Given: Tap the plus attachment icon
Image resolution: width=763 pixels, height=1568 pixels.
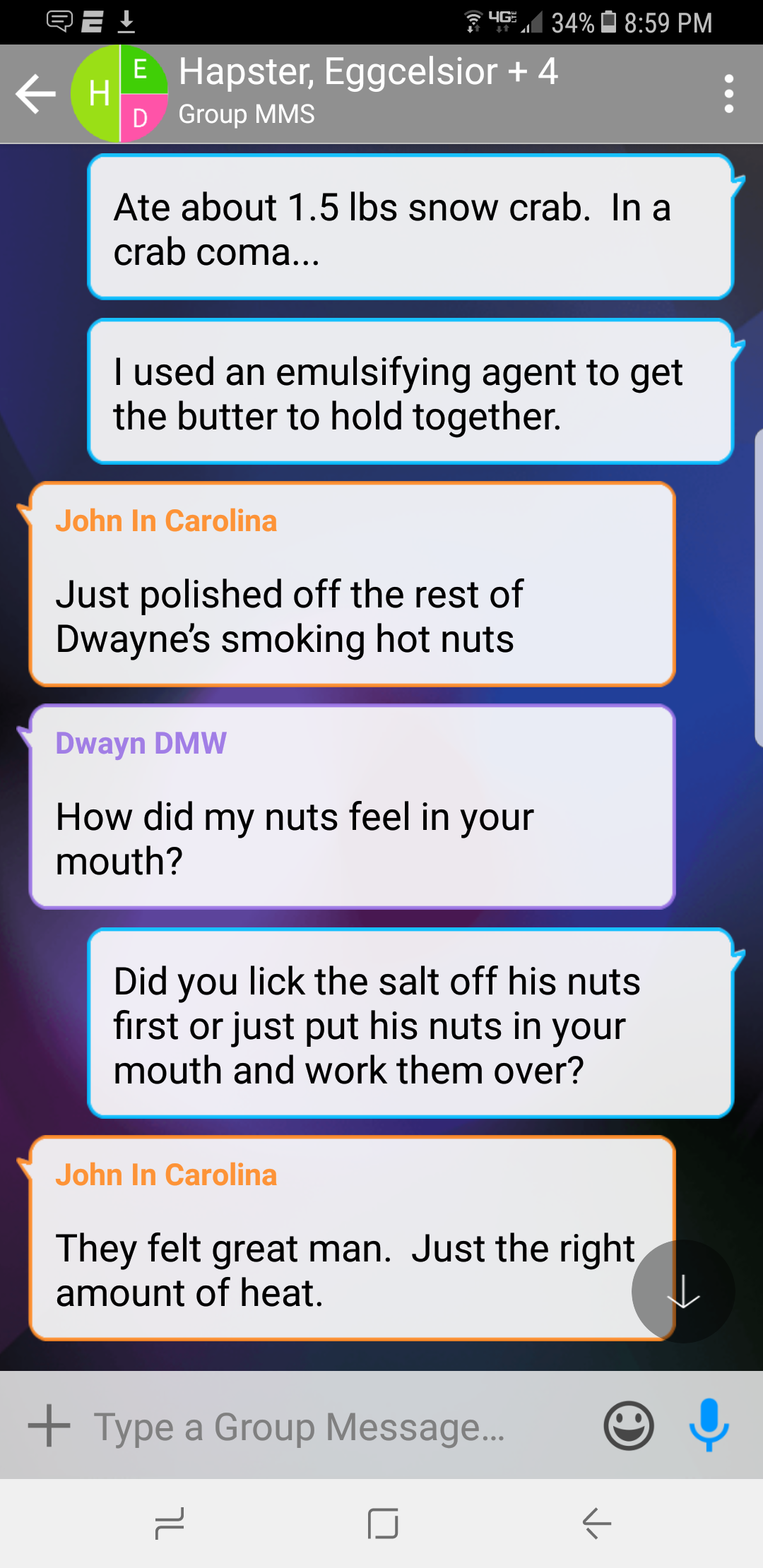Looking at the screenshot, I should point(49,1425).
